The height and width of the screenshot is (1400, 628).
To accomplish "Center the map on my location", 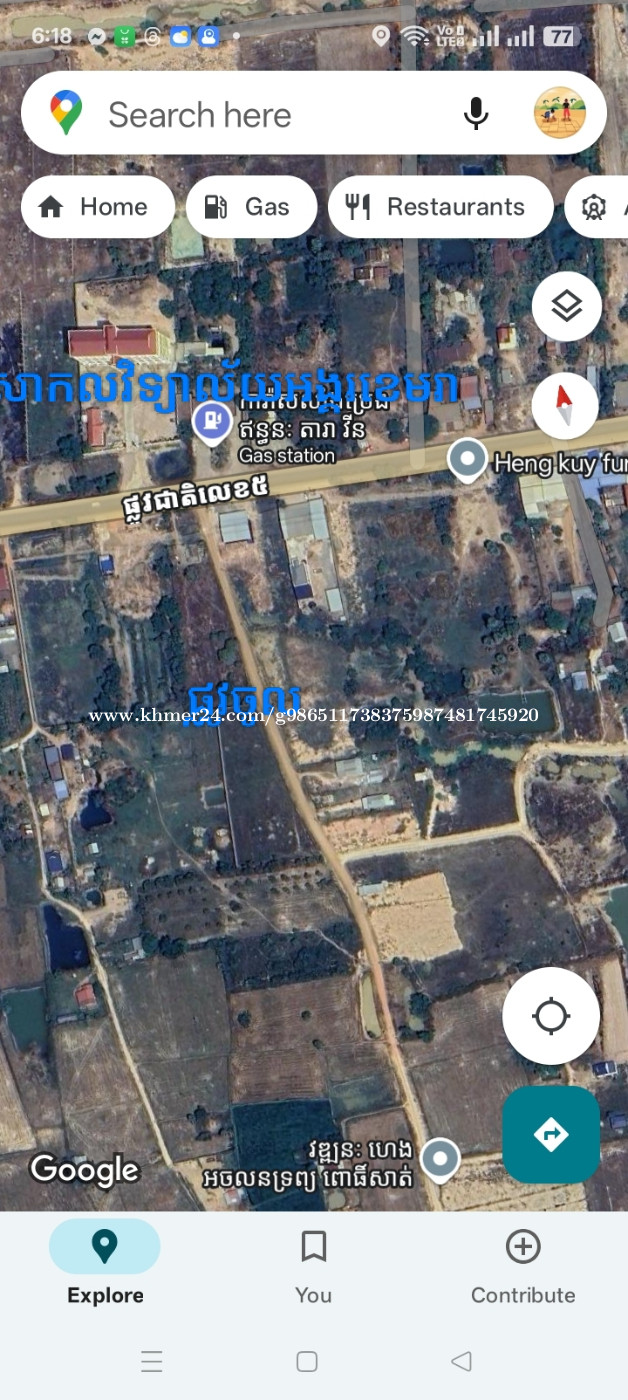I will coord(551,1016).
